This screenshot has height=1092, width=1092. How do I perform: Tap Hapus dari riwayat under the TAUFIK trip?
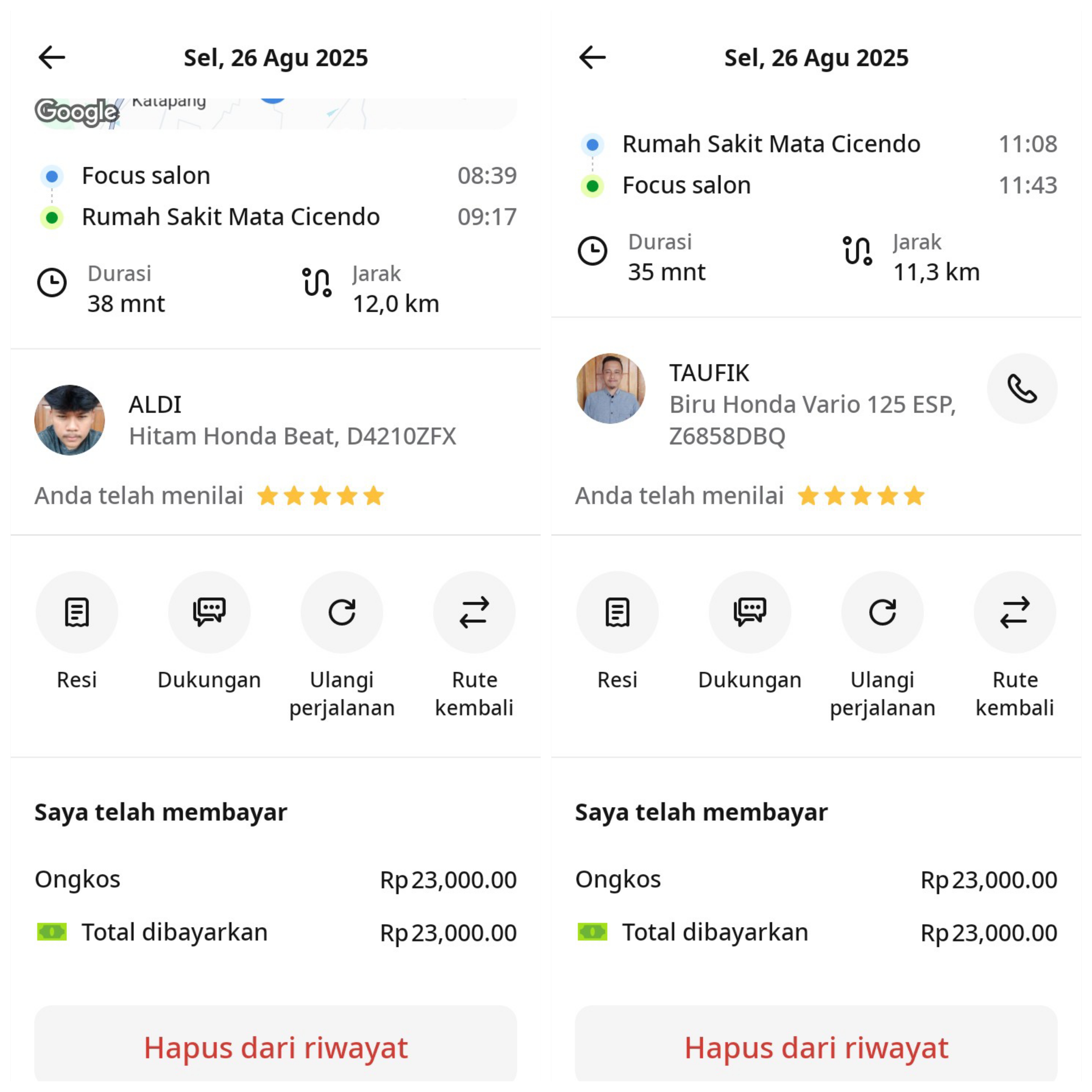click(816, 1047)
